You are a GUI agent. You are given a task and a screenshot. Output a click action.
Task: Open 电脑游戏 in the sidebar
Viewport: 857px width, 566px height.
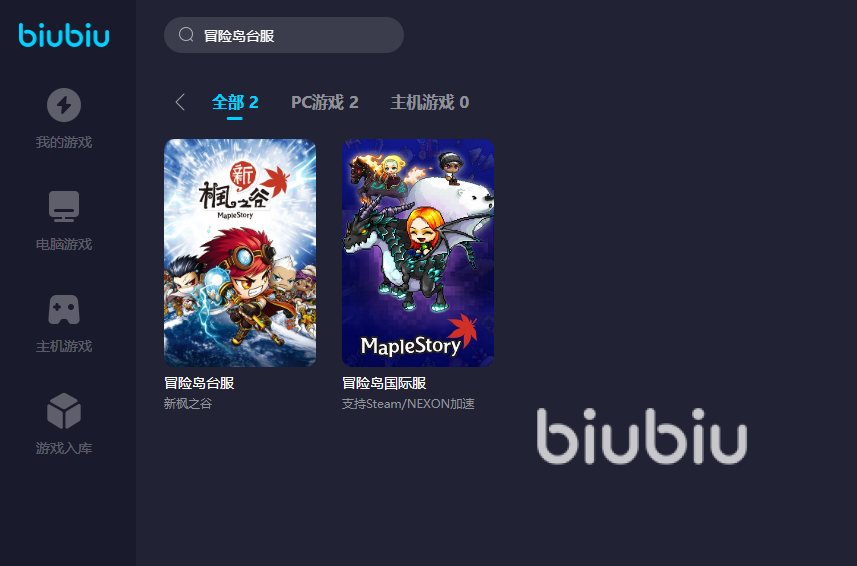[64, 220]
